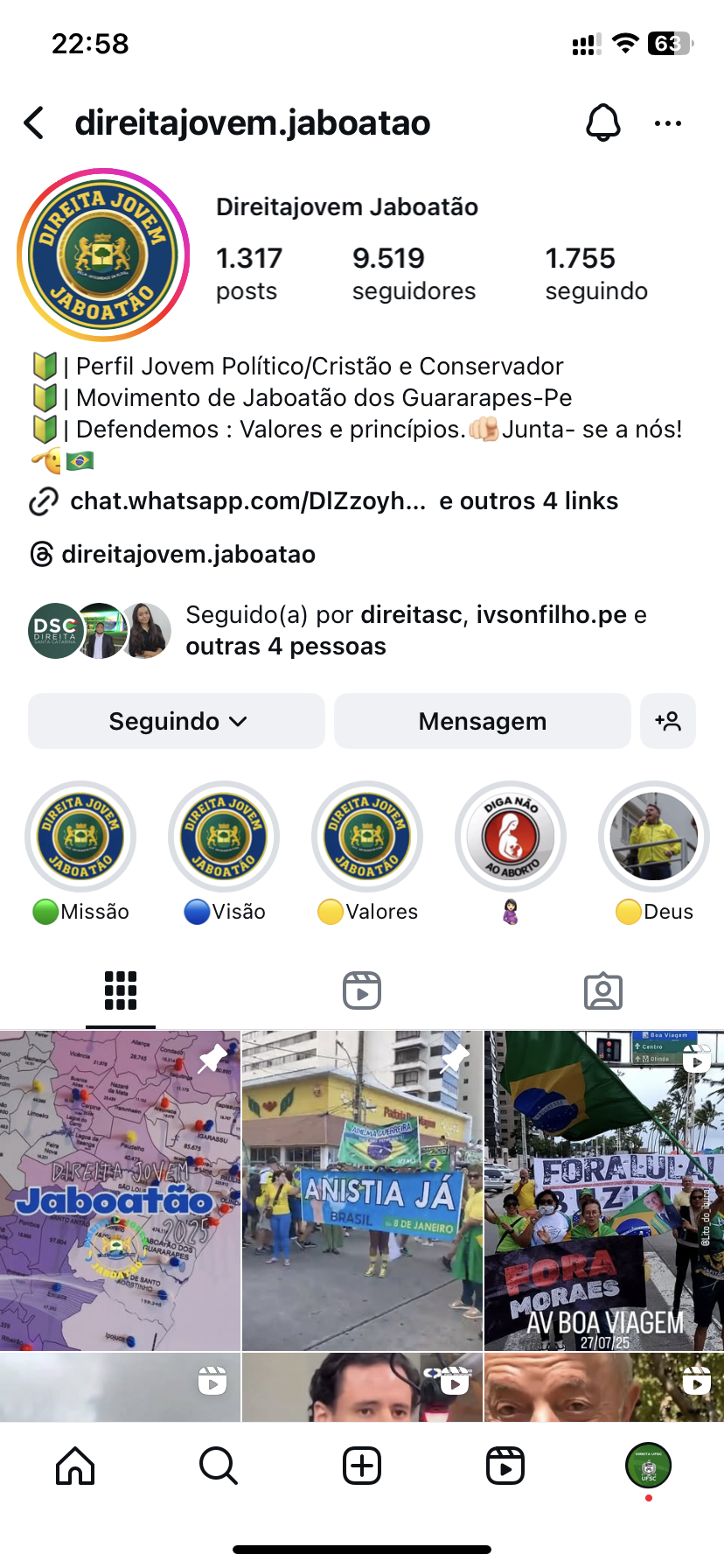Switch to the Reels tab
This screenshot has height=1568, width=724.
coord(361,991)
